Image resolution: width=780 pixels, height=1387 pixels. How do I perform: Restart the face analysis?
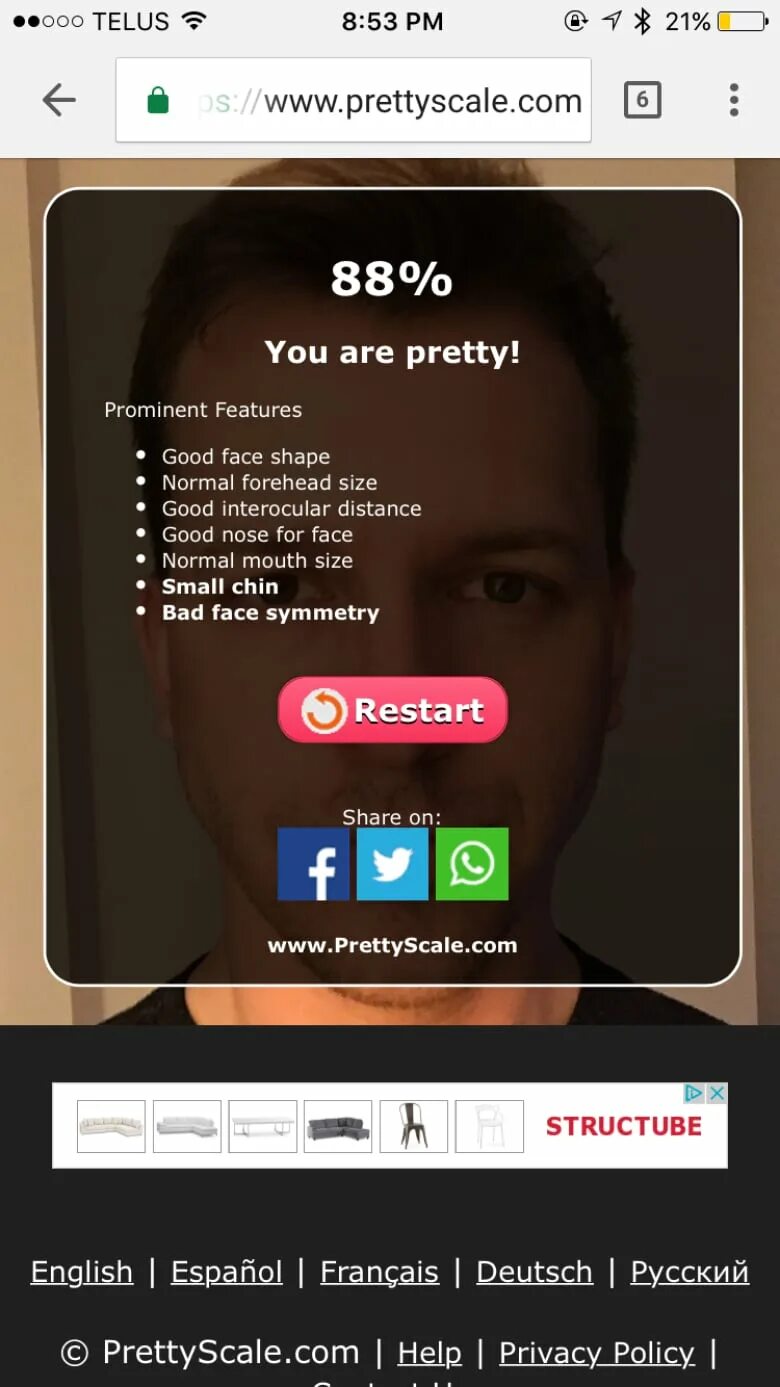tap(392, 711)
